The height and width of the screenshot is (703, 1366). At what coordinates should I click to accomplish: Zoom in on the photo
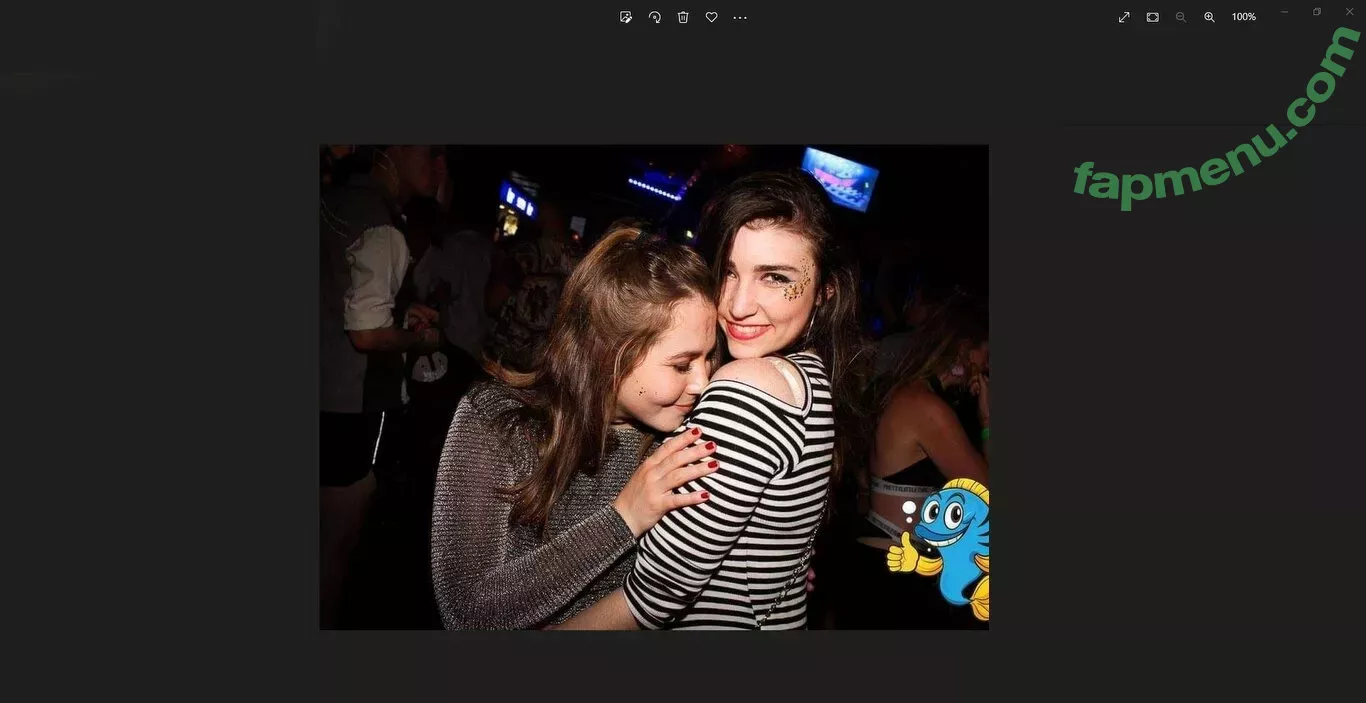(x=1209, y=17)
